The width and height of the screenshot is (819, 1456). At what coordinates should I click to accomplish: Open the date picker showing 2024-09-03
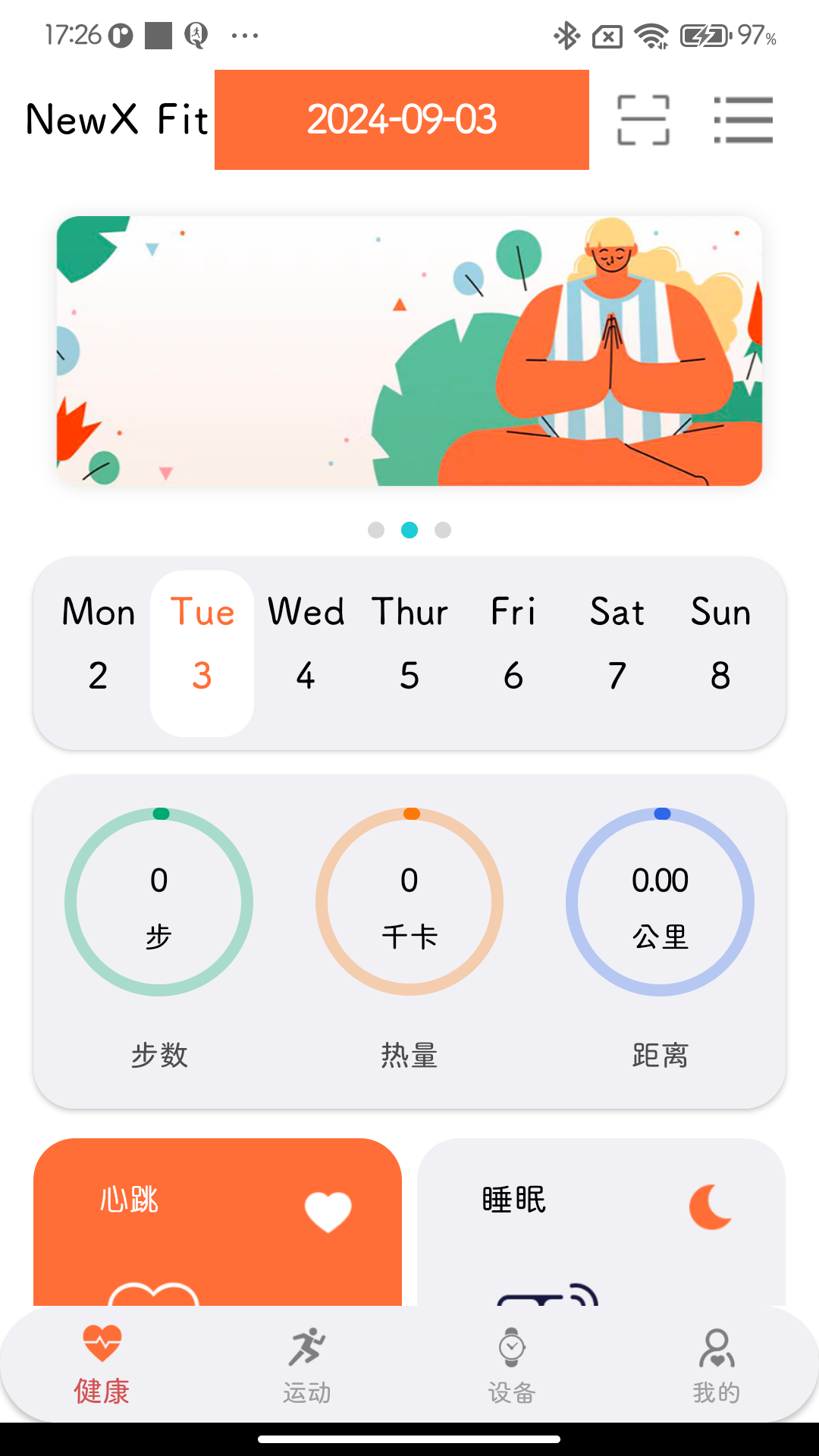tap(402, 119)
